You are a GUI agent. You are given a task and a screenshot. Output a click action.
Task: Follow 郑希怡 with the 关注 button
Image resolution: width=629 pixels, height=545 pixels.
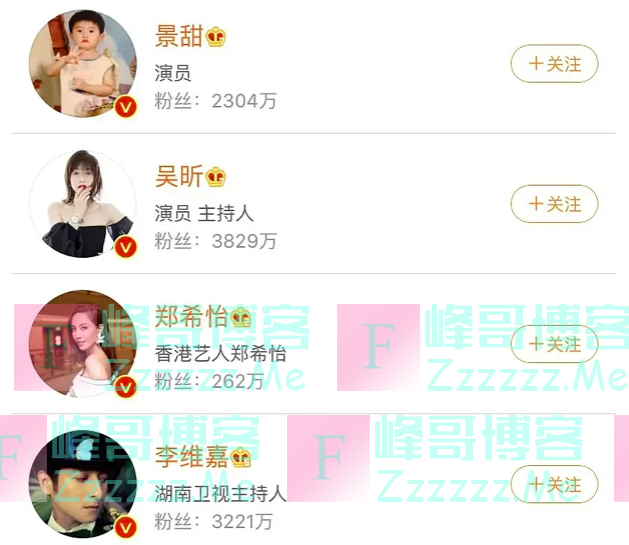[554, 344]
